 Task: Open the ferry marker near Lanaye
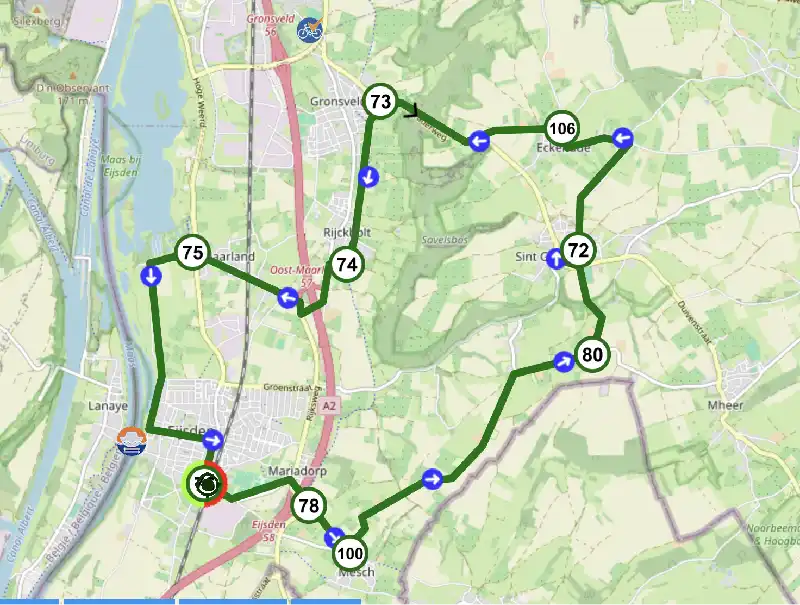pos(131,442)
